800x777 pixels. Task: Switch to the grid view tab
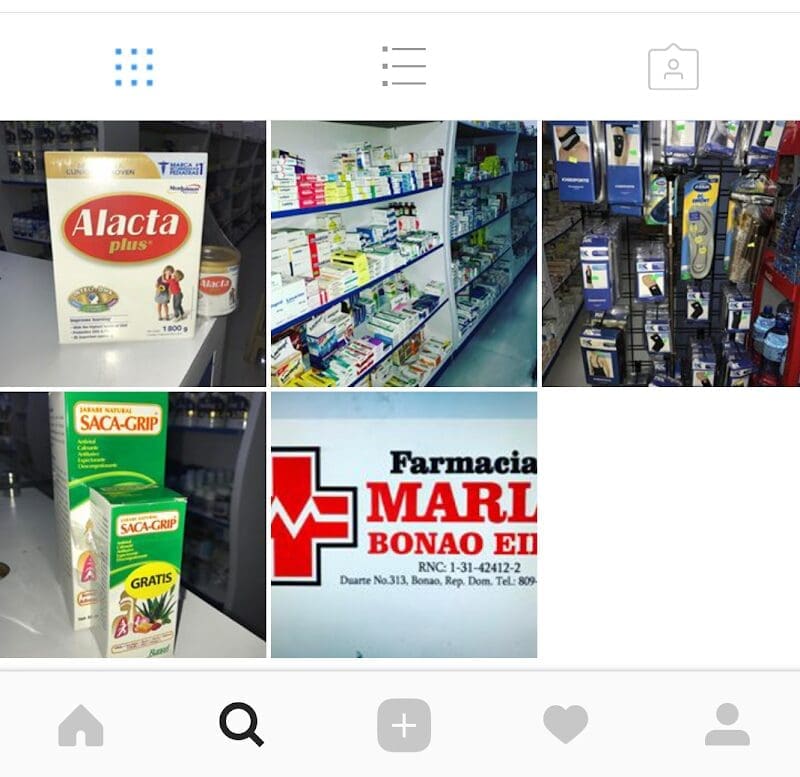click(134, 67)
